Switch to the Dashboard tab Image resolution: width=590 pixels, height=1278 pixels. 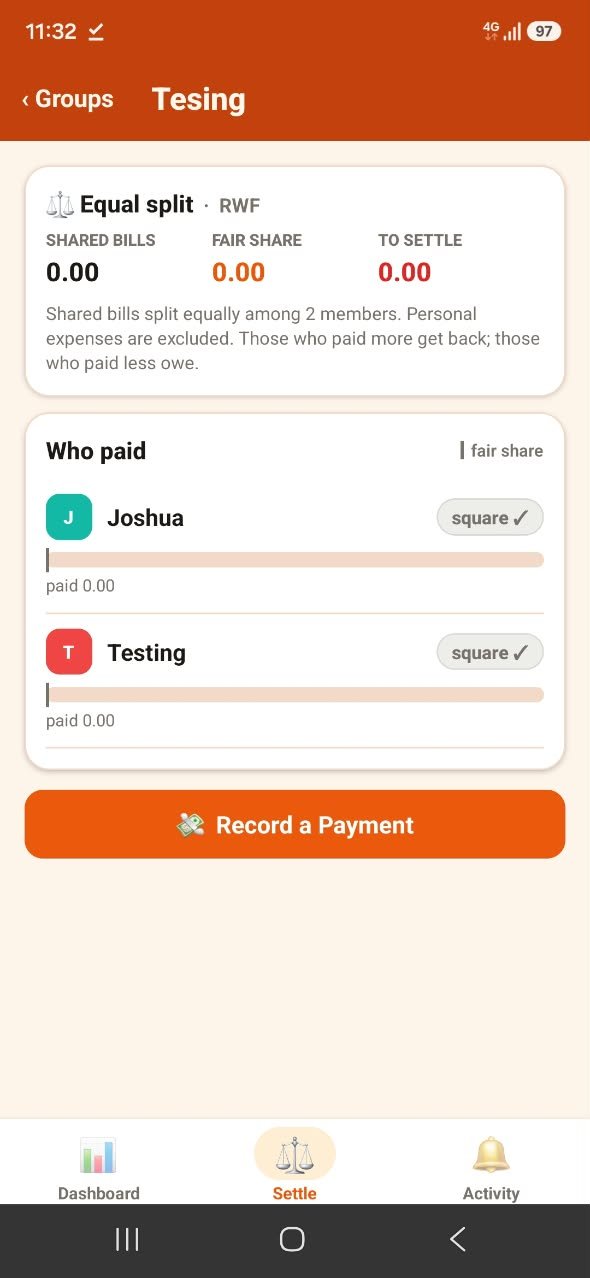coord(98,1166)
